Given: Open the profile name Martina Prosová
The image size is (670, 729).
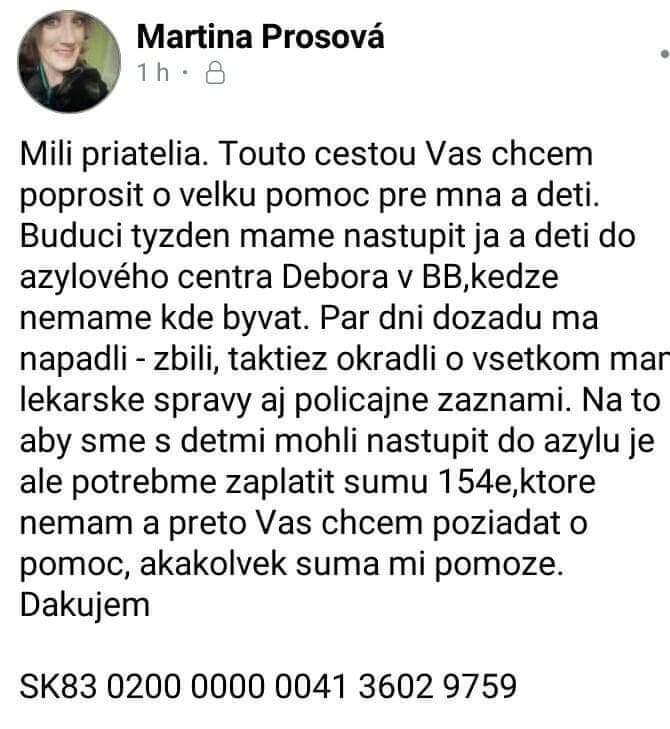Looking at the screenshot, I should [x=260, y=37].
